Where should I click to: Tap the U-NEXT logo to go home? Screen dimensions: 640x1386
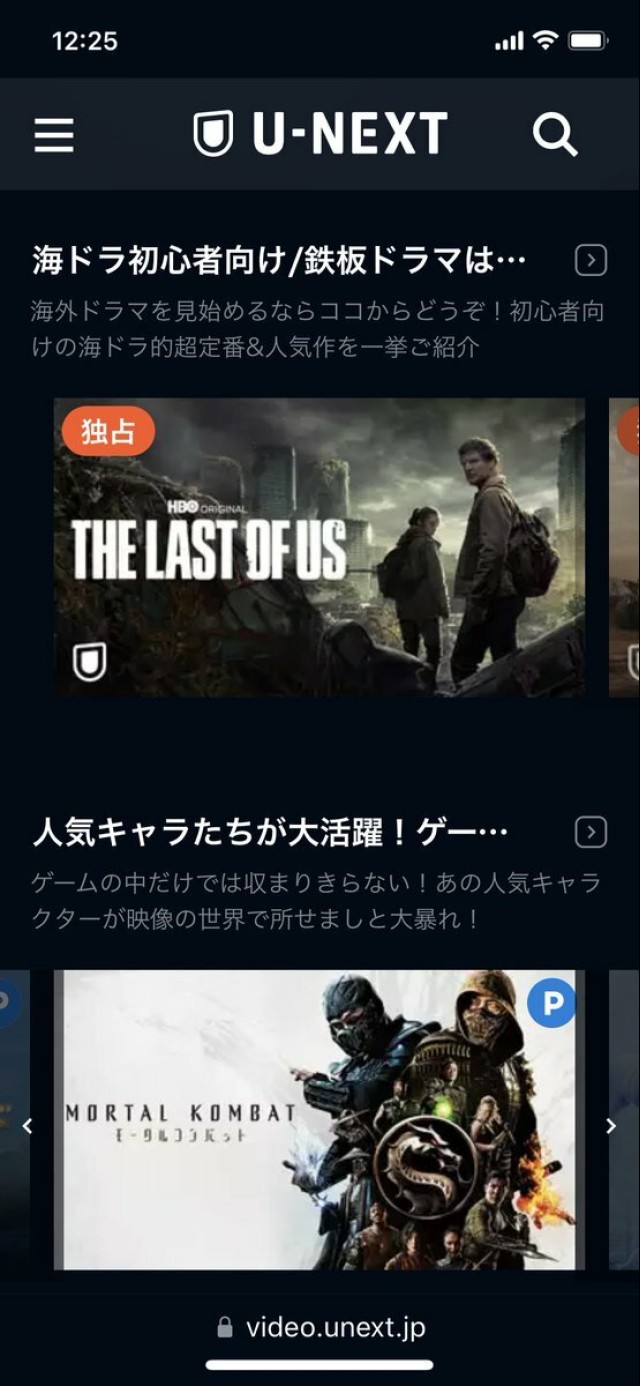(x=320, y=134)
